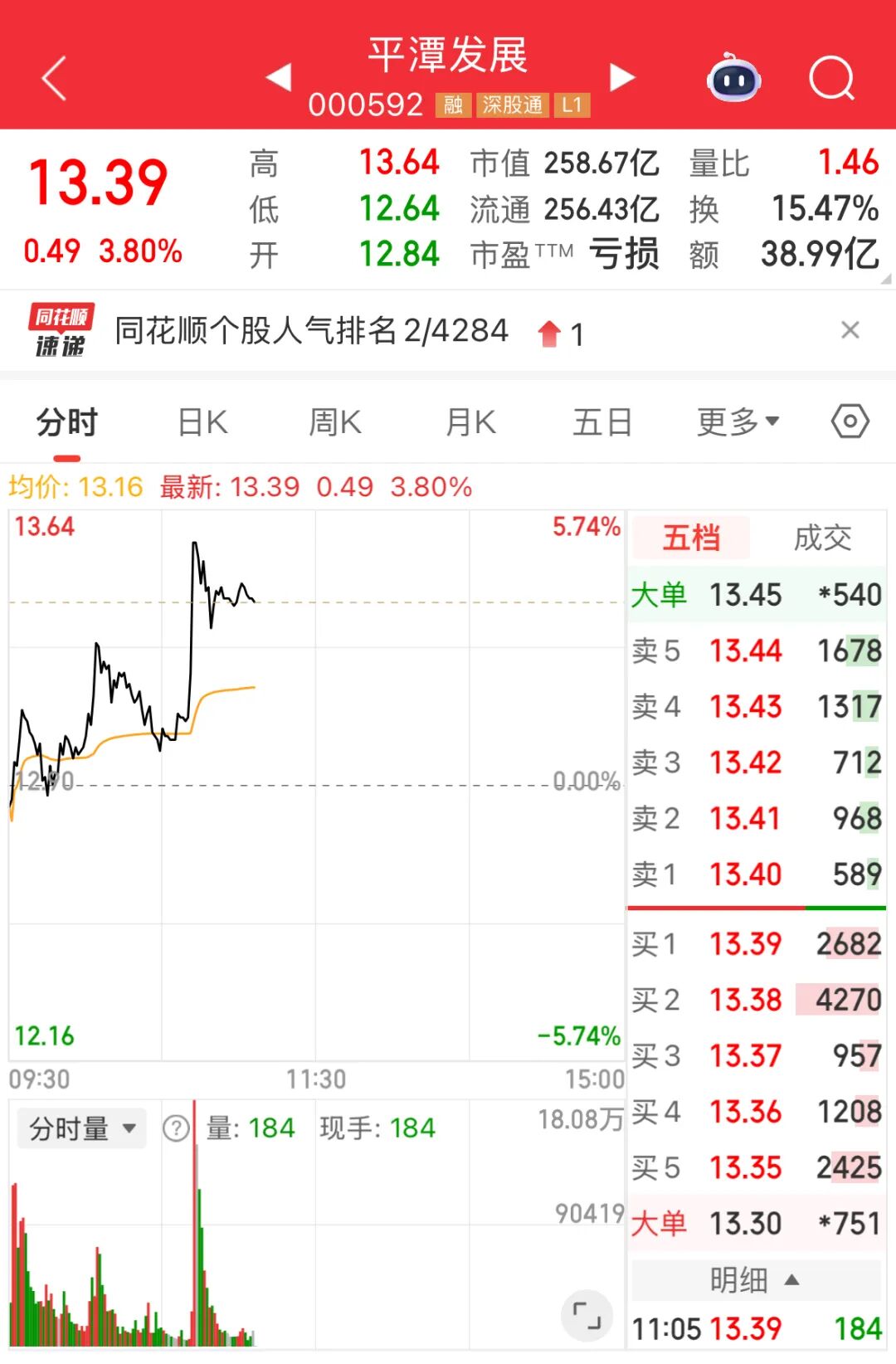Open chart settings hexagon icon
Image resolution: width=896 pixels, height=1364 pixels.
coord(850,421)
